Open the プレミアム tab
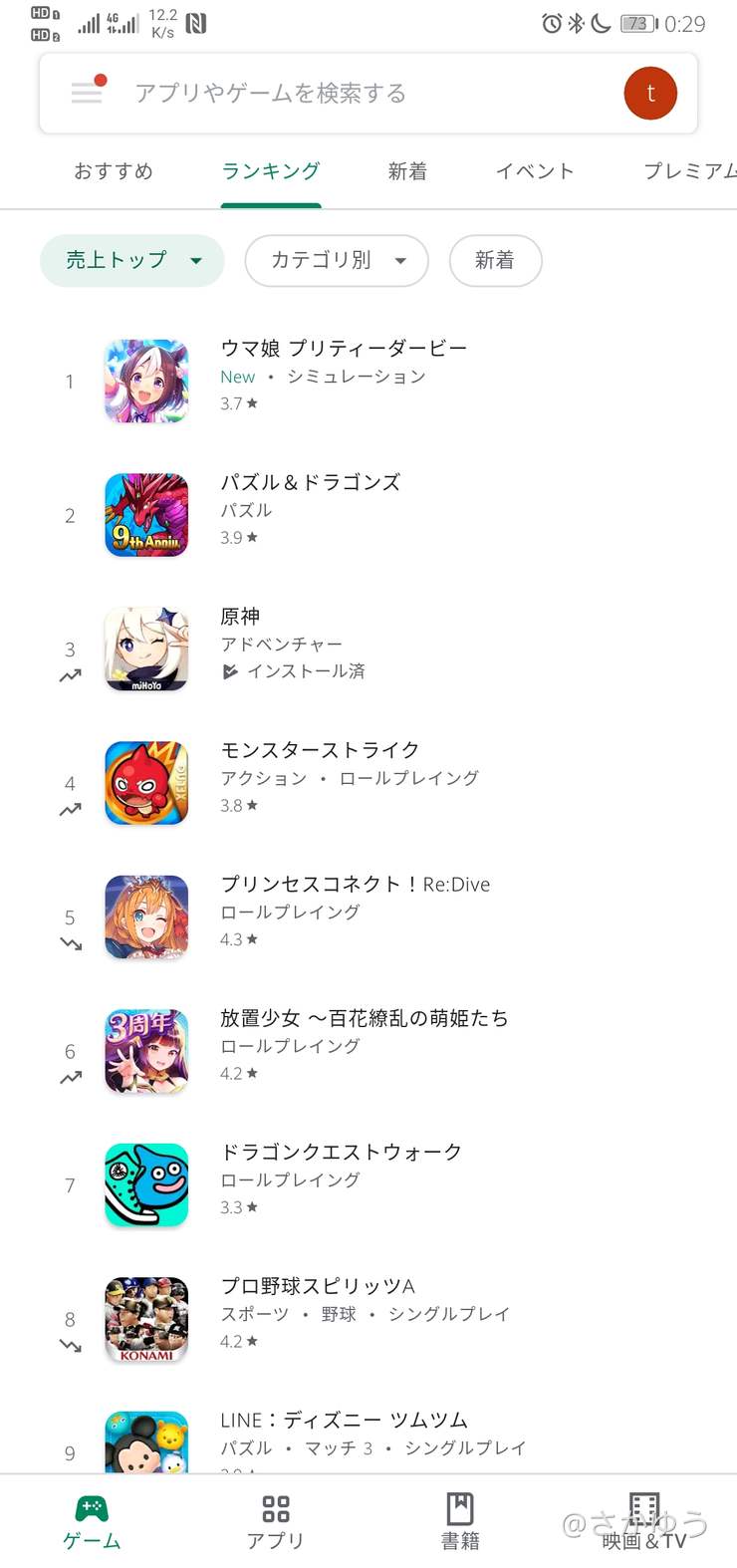 (687, 171)
